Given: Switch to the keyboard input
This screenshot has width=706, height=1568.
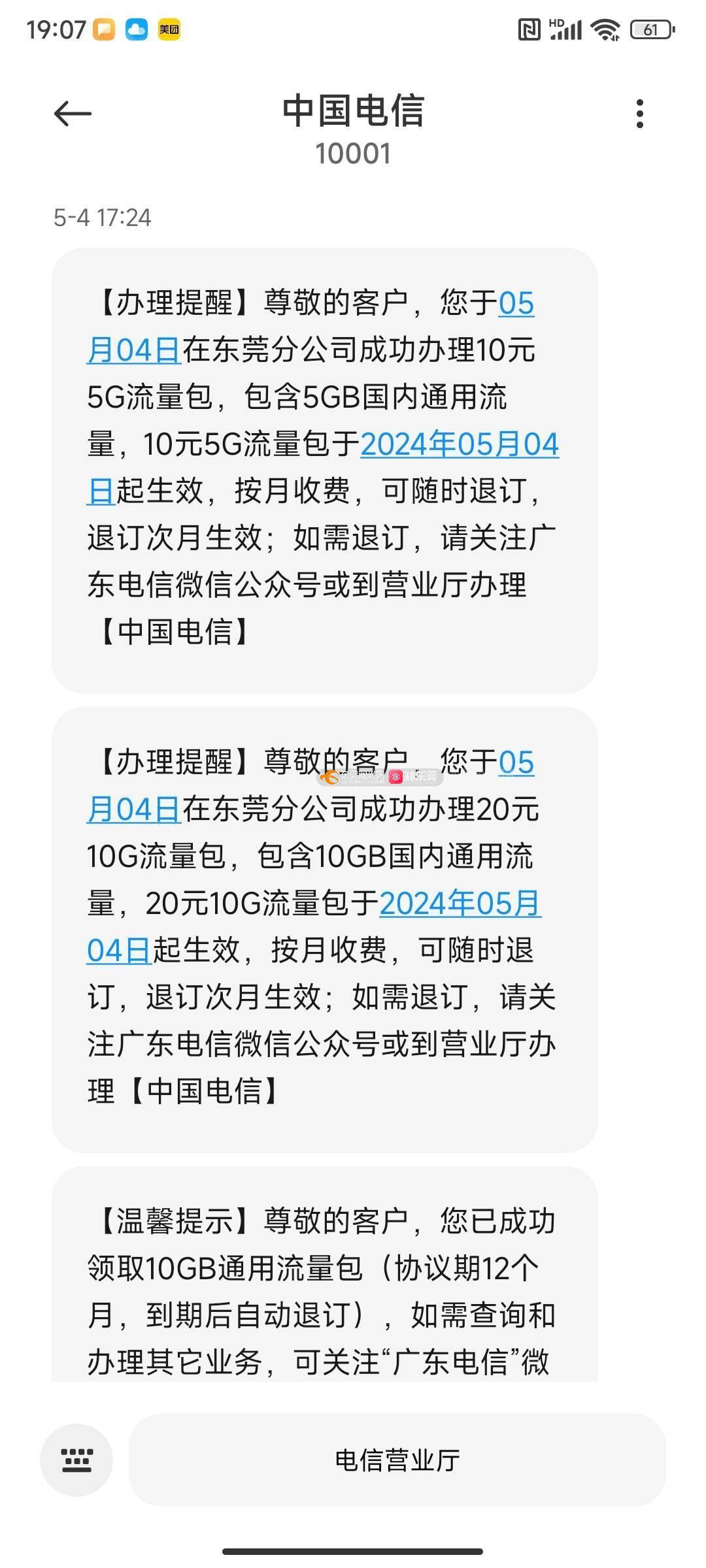Looking at the screenshot, I should coord(76,1460).
